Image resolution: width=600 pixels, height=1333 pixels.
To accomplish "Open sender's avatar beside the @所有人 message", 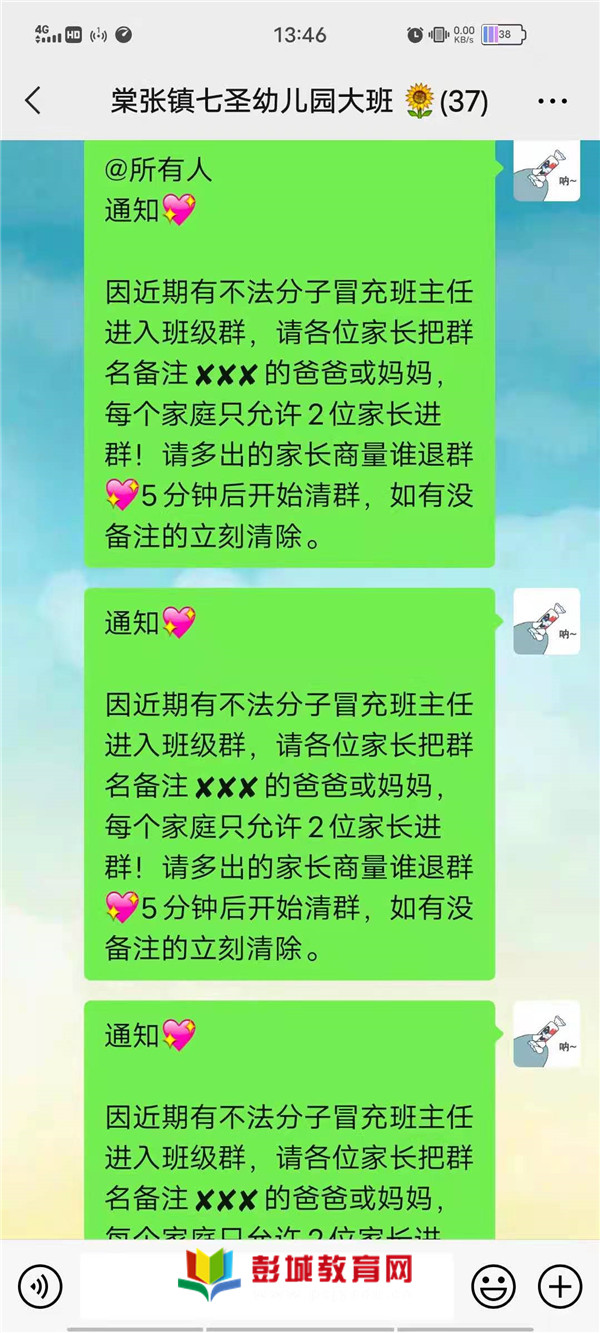I will [x=546, y=169].
